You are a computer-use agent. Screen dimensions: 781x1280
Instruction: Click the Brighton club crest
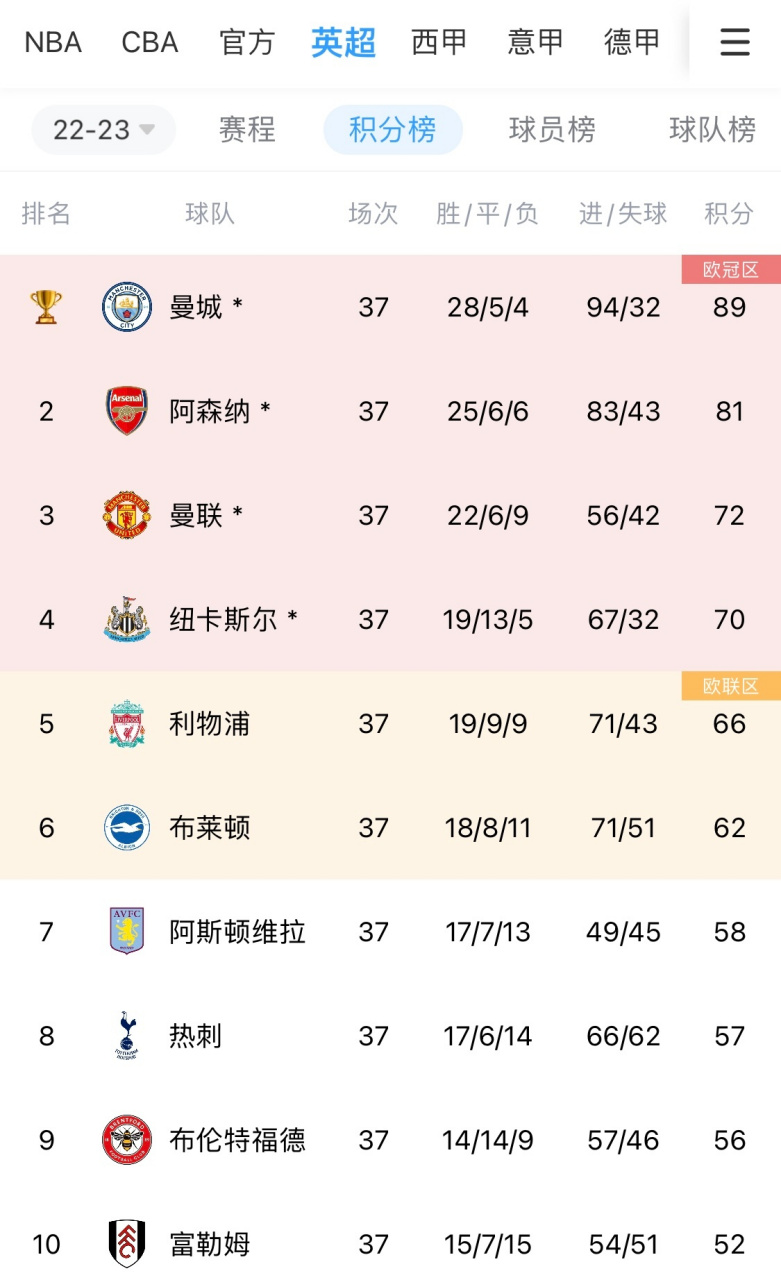(x=125, y=828)
